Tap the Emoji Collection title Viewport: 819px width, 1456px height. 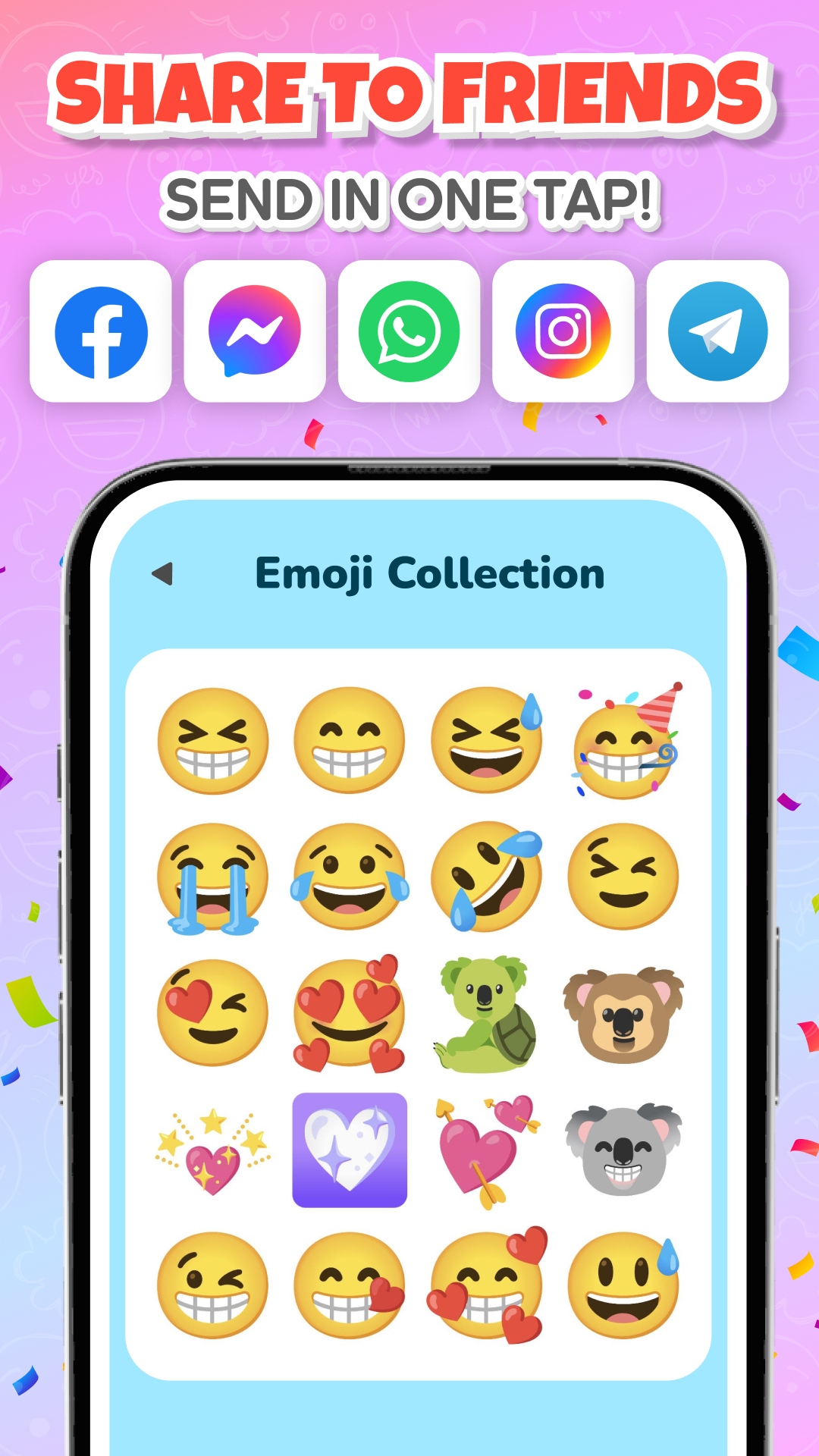pyautogui.click(x=429, y=574)
